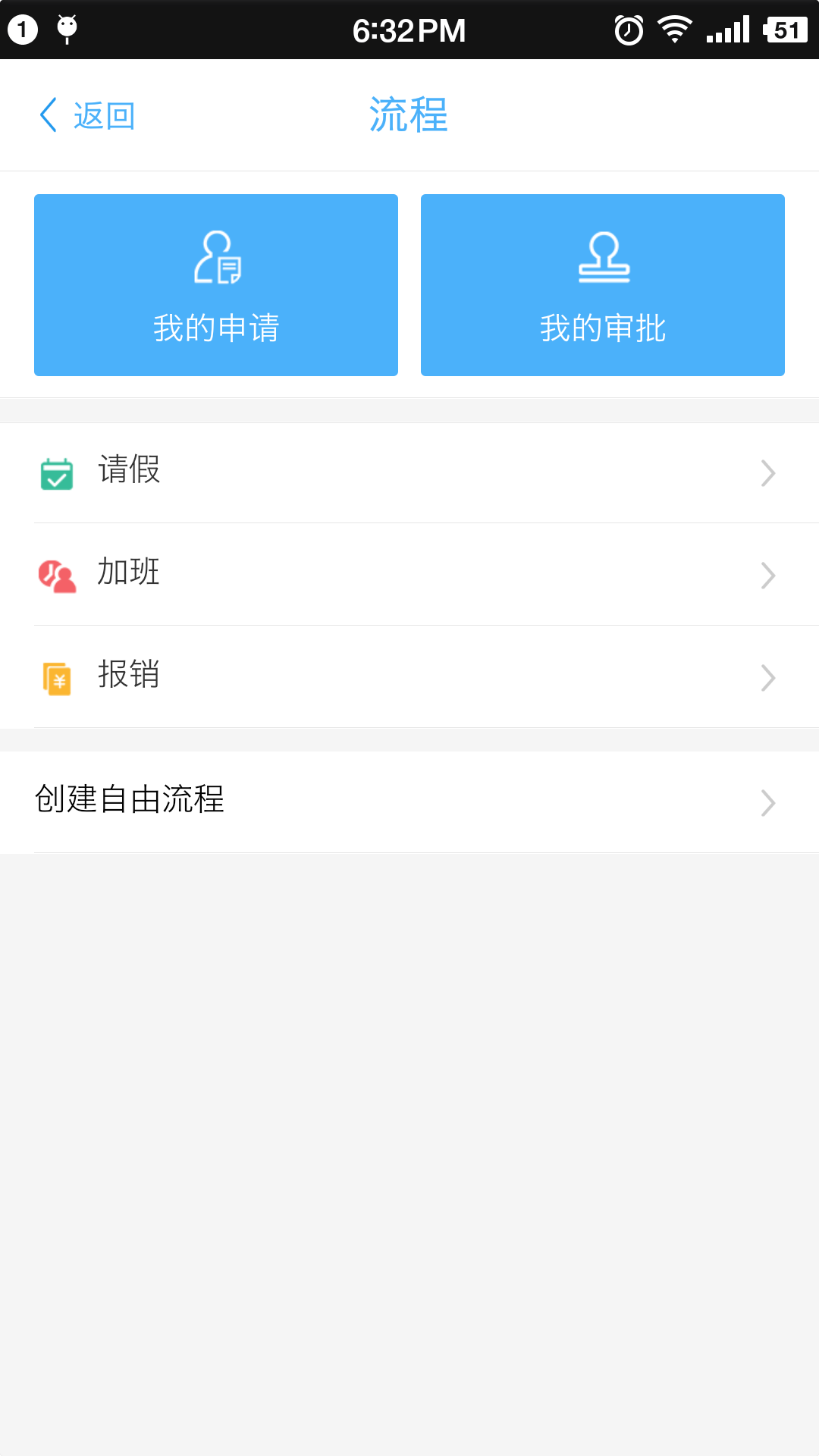This screenshot has height=1456, width=819.
Task: Click the Android mascot icon in status bar
Action: point(67,29)
